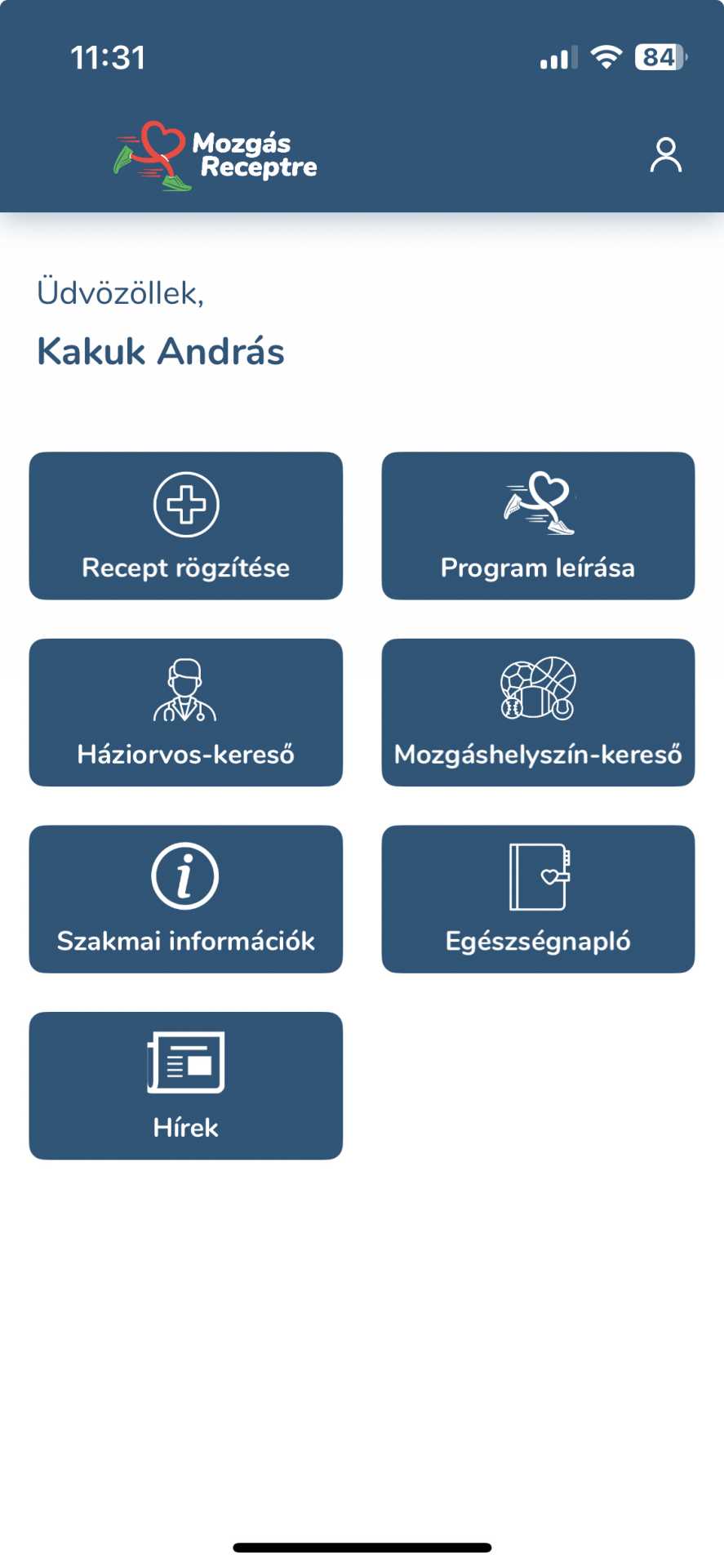The height and width of the screenshot is (1568, 724).
Task: Open the Egészségnapló diary
Action: [x=538, y=899]
